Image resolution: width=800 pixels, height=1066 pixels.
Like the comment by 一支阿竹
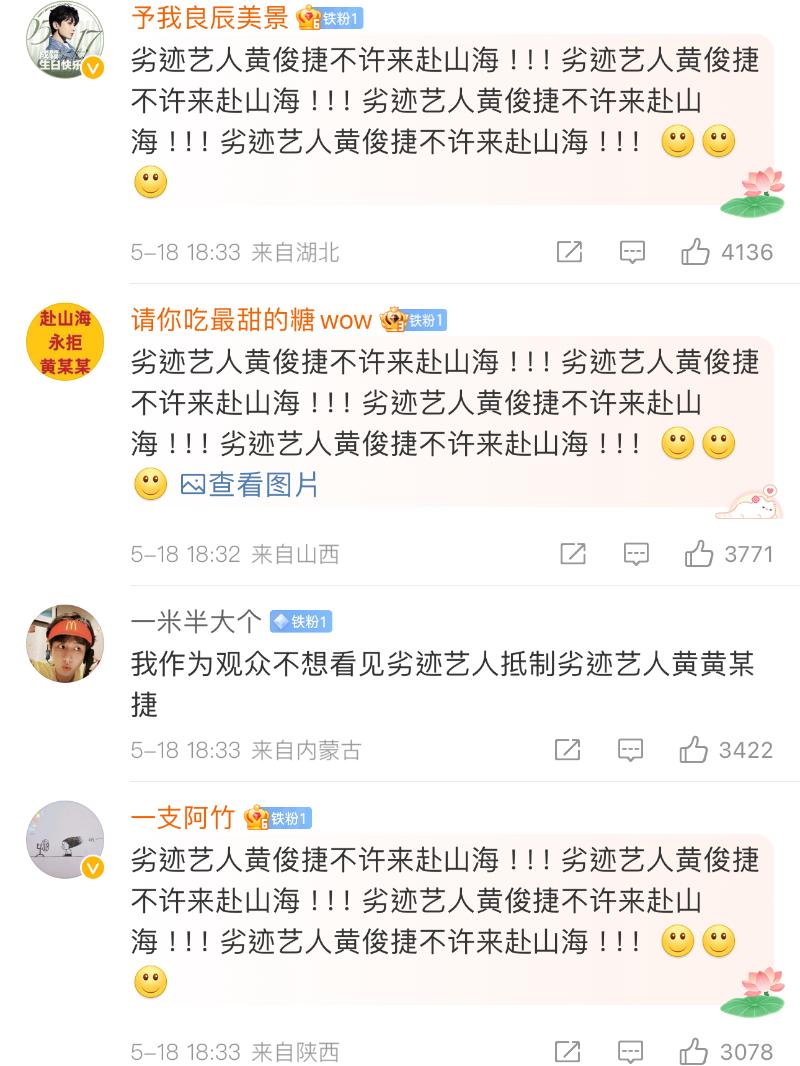[x=694, y=1051]
